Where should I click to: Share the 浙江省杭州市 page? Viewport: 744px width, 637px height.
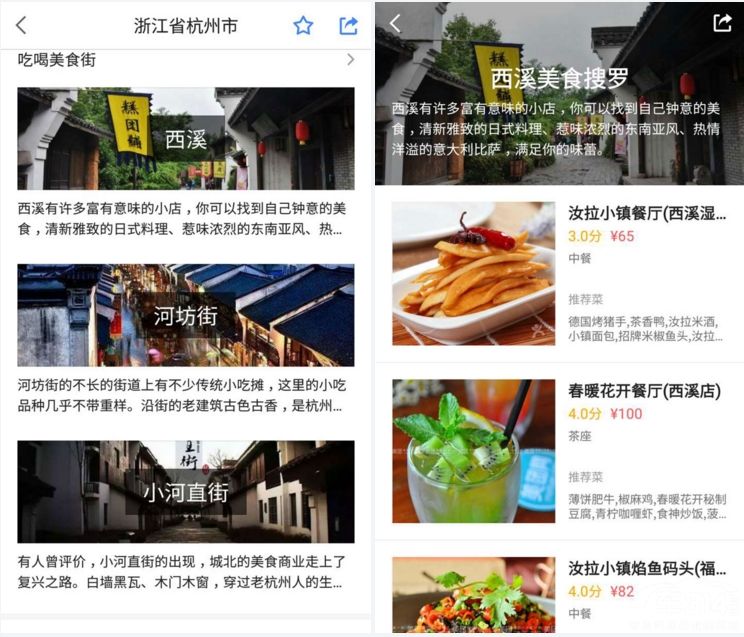pyautogui.click(x=348, y=26)
